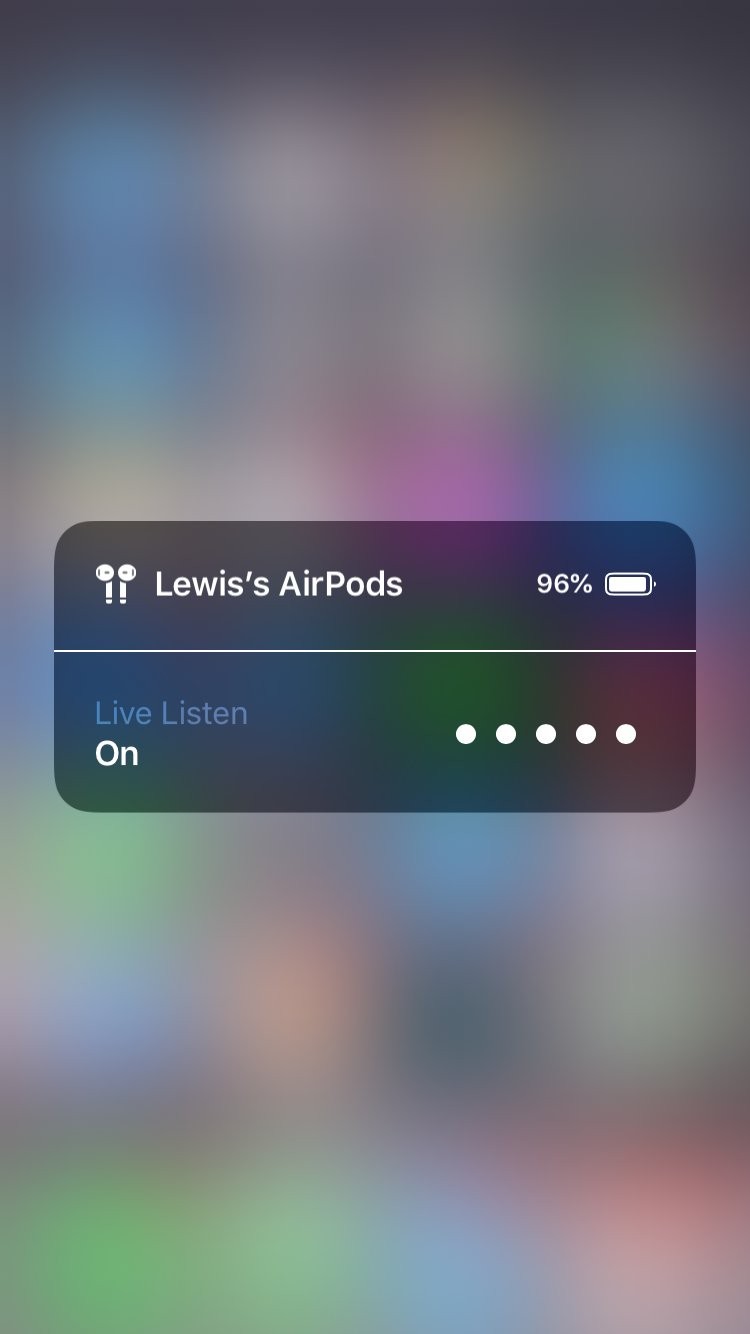Open Lewis's AirPods device row
The height and width of the screenshot is (1334, 750).
pos(278,585)
